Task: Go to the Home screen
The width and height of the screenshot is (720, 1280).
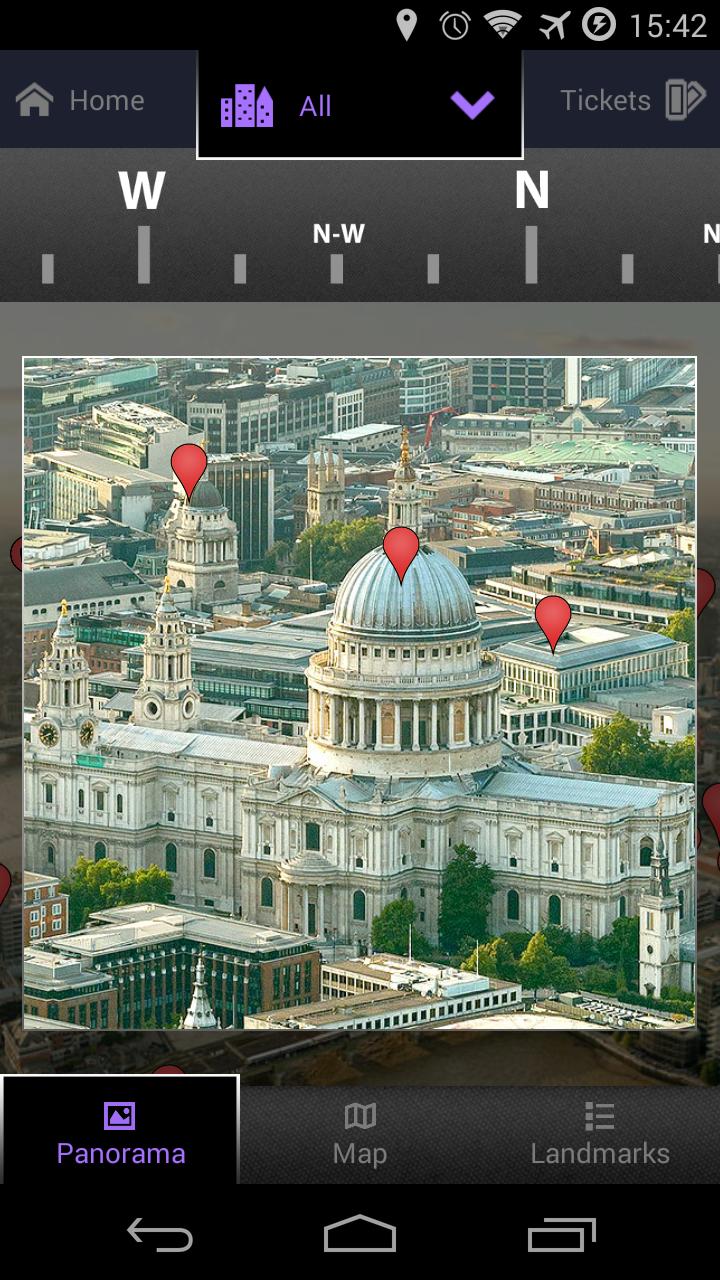Action: coord(82,101)
